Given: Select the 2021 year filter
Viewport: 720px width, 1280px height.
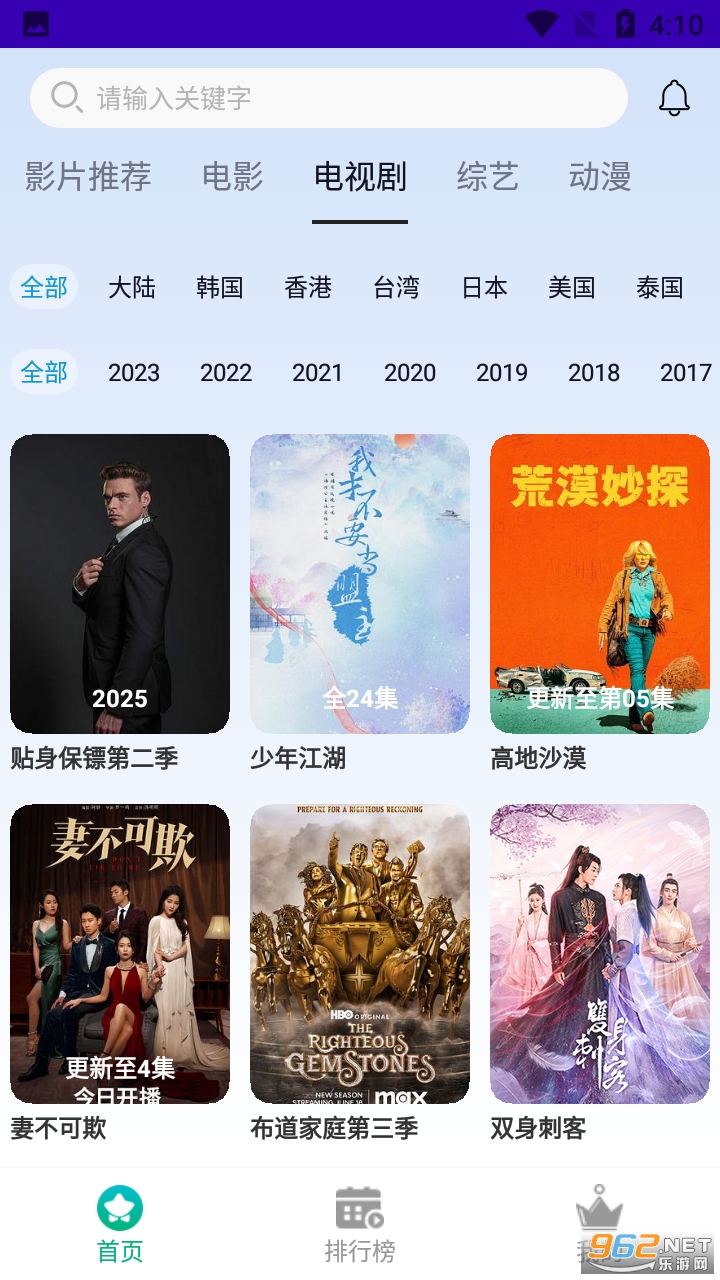Looking at the screenshot, I should [x=317, y=373].
